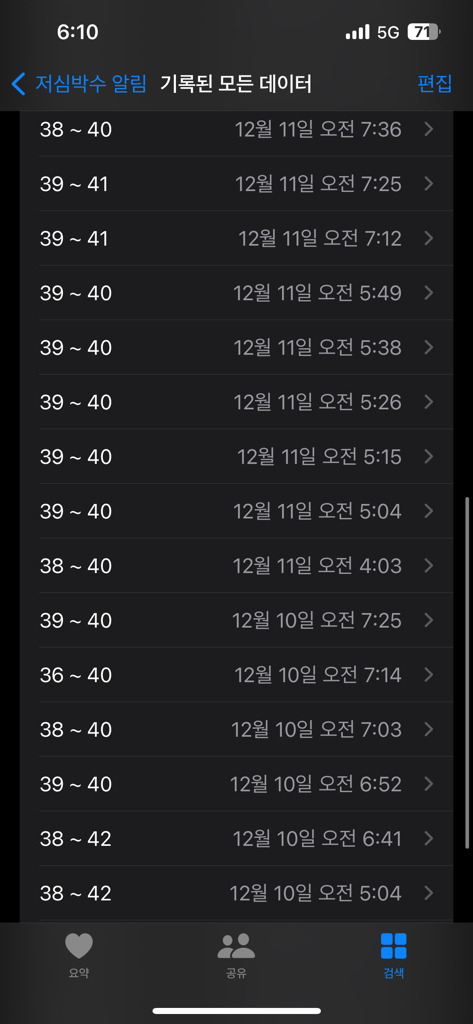Open the 36 ~ 40 record at 7:14
The width and height of the screenshot is (473, 1024).
click(x=236, y=675)
